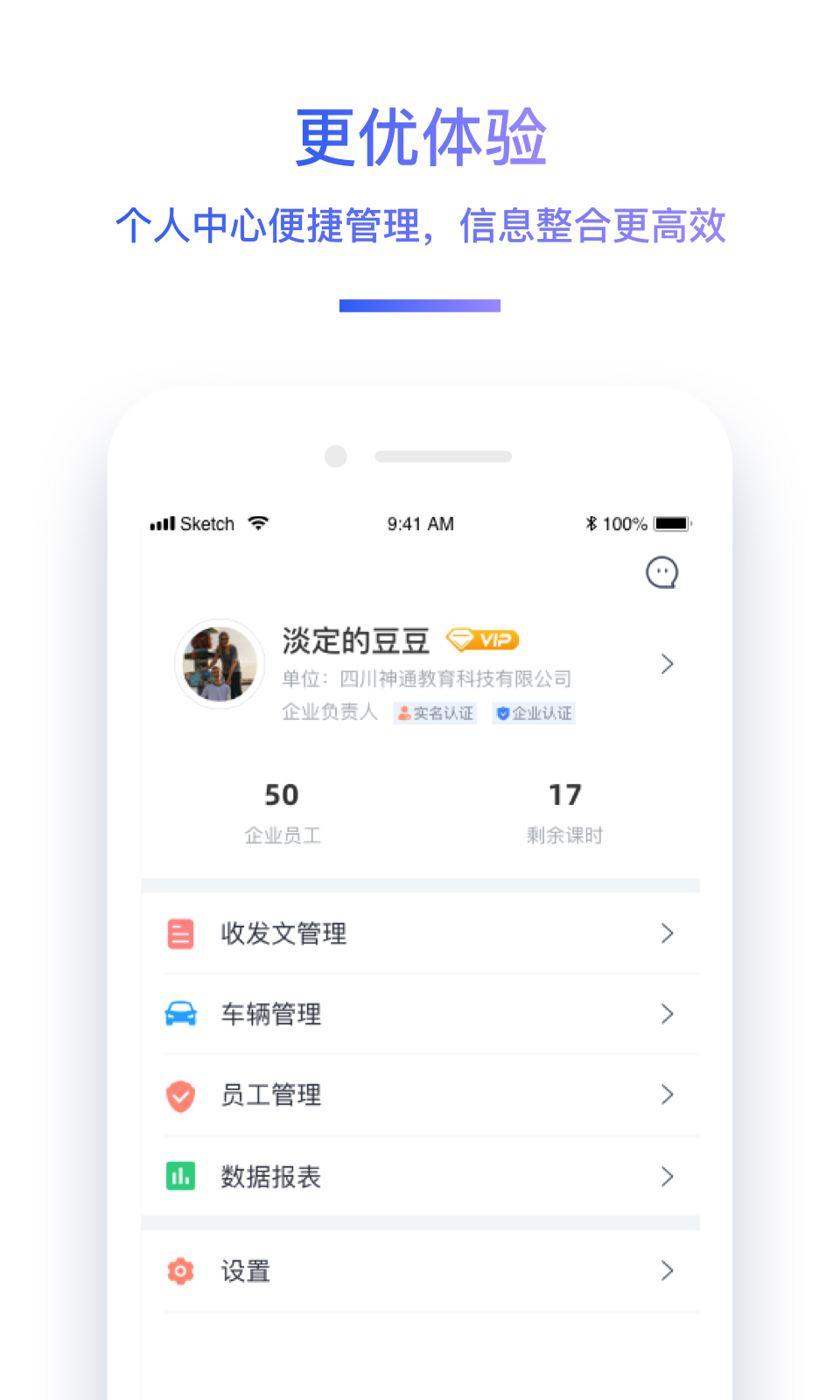Expand the profile section via its right chevron
The height and width of the screenshot is (1400, 840).
[668, 664]
